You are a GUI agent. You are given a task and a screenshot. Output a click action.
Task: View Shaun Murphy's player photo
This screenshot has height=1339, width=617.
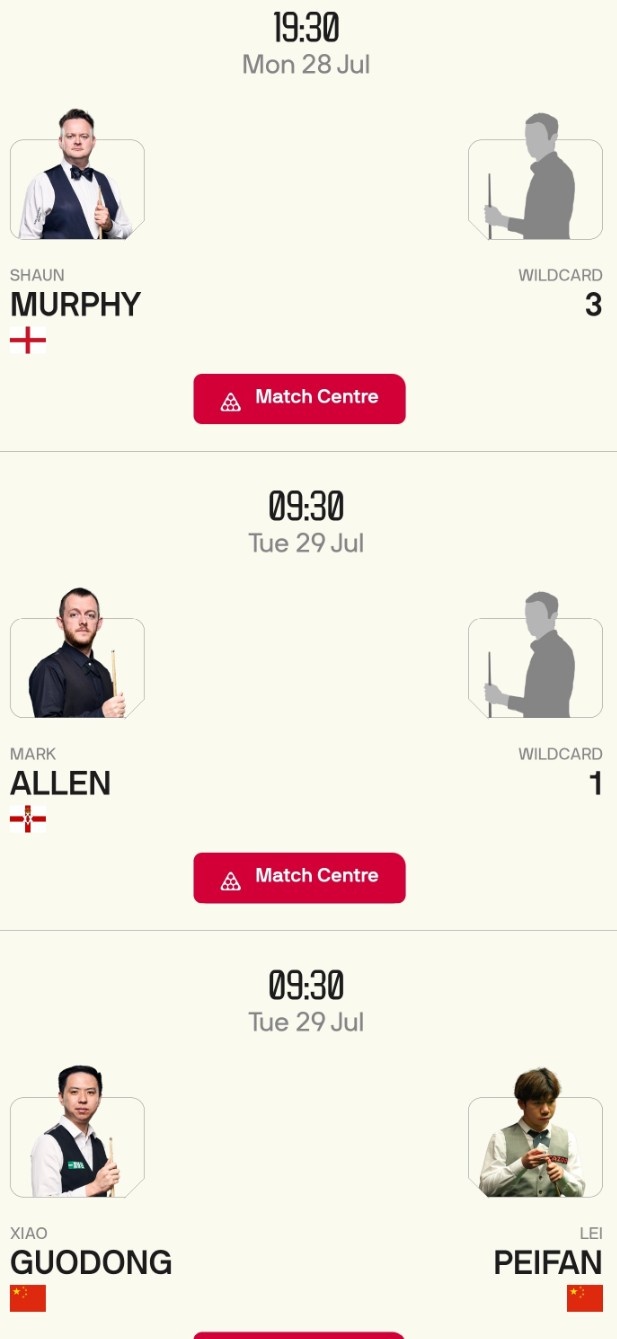[x=77, y=180]
